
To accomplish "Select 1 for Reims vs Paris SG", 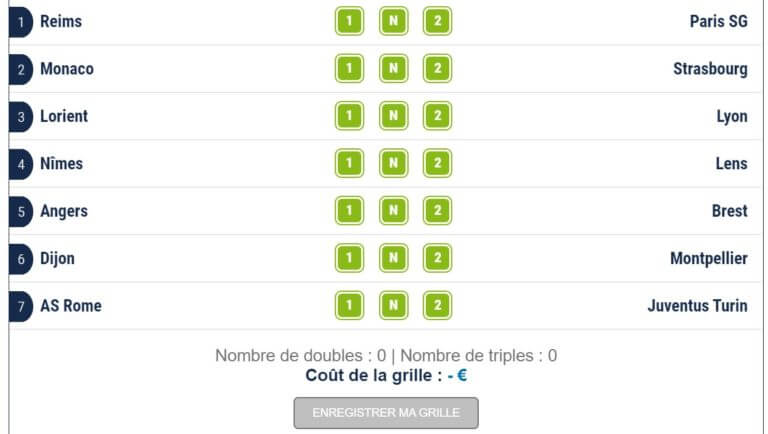I will 349,21.
